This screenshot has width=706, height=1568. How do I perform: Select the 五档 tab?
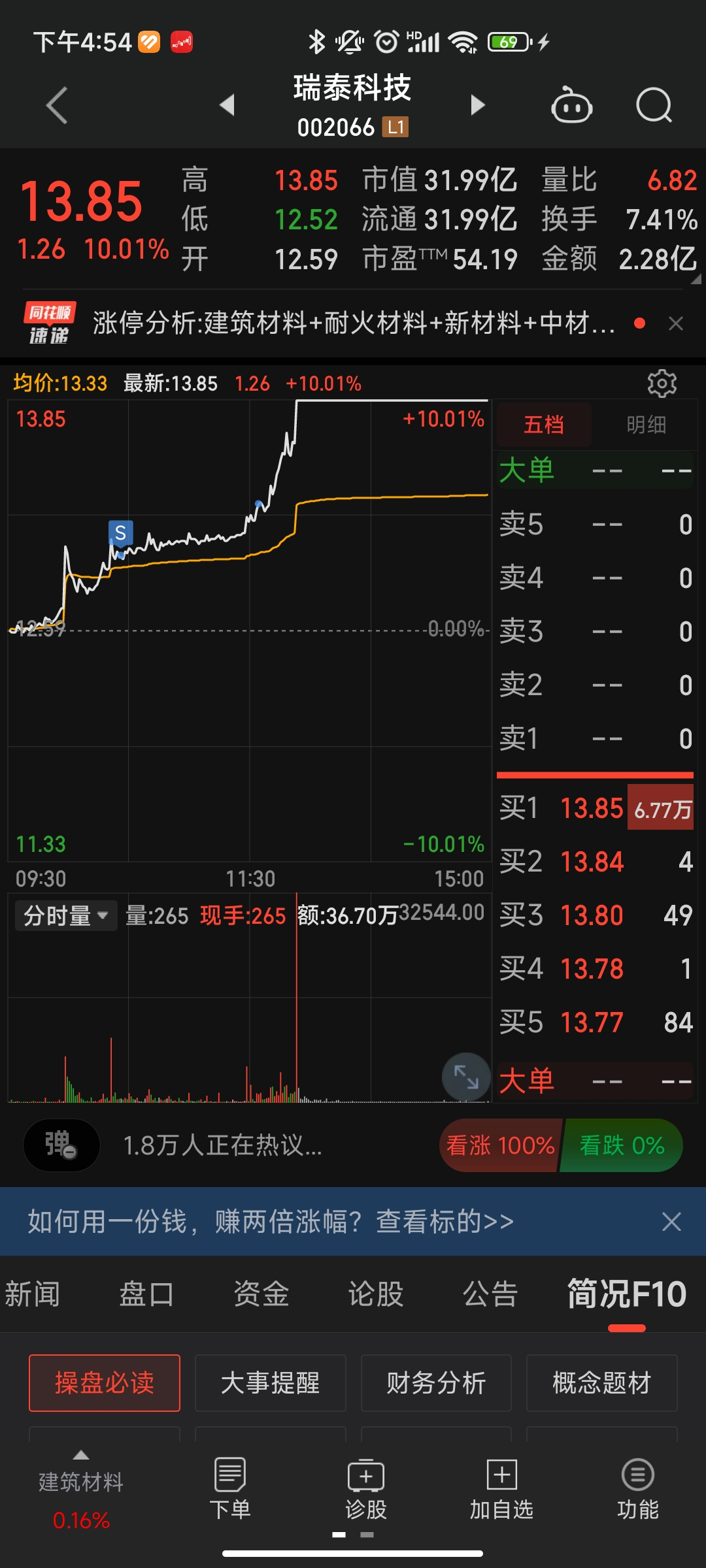tap(544, 425)
